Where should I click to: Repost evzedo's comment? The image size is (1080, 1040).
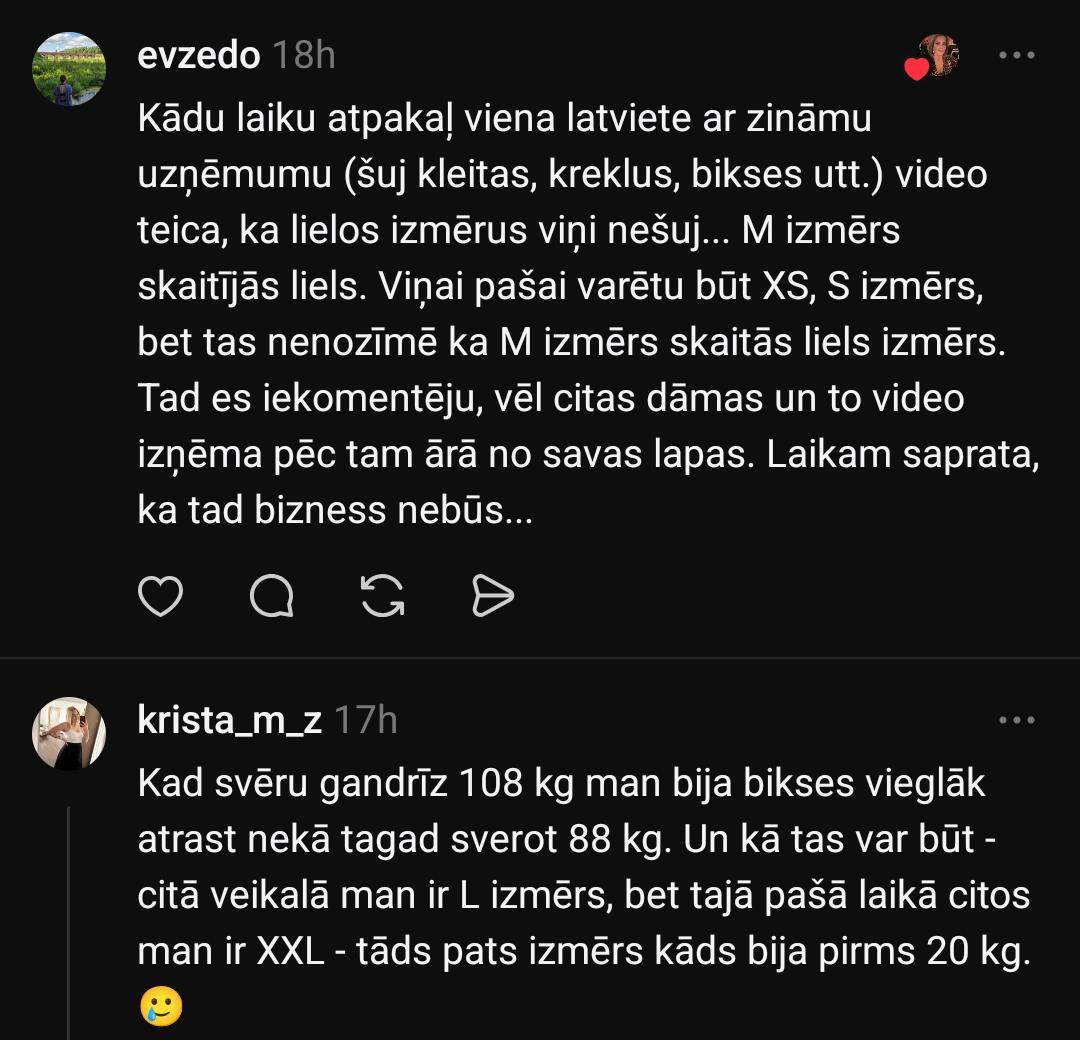pyautogui.click(x=381, y=597)
